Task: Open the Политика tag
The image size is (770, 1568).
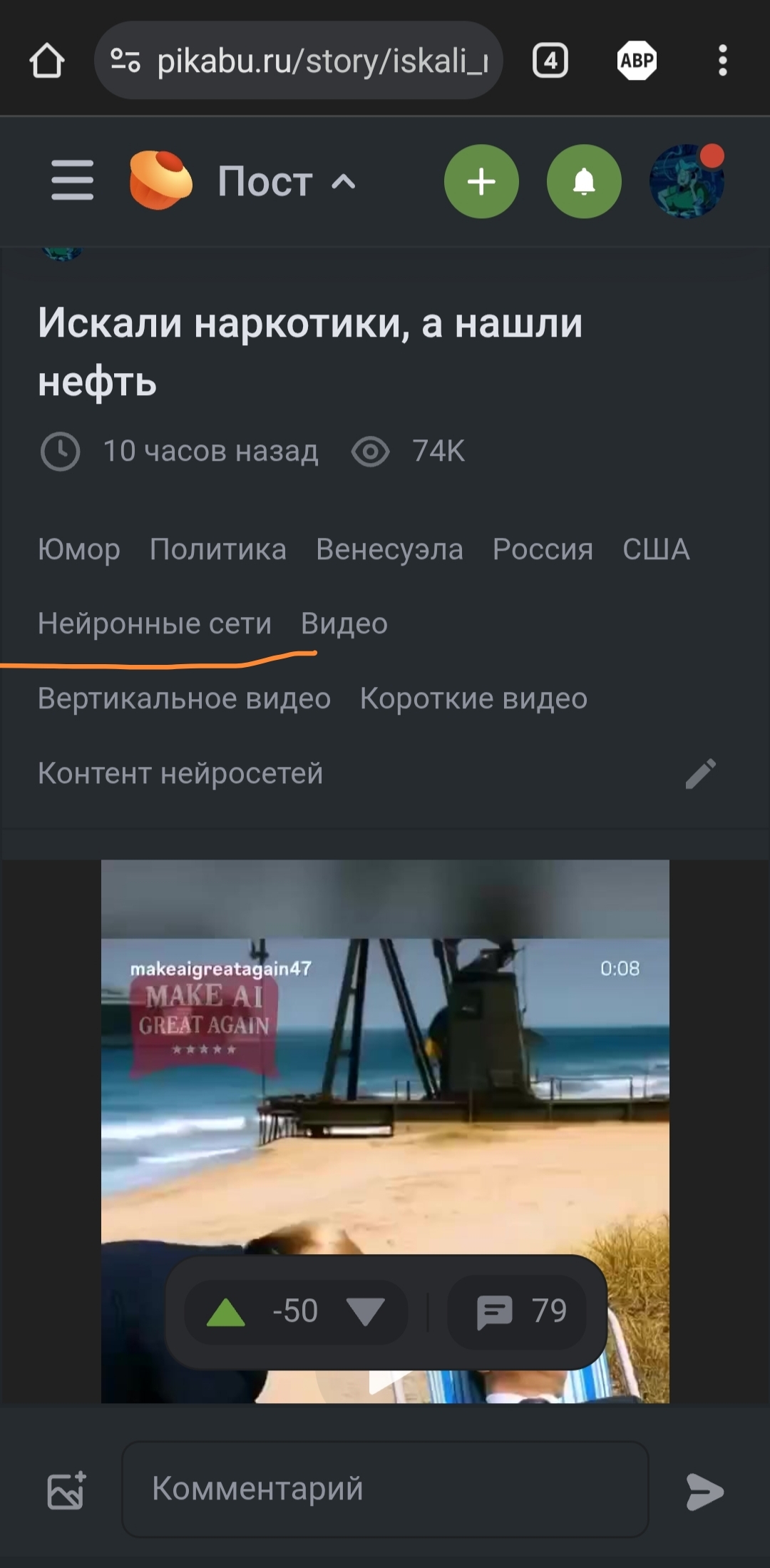Action: 218,549
